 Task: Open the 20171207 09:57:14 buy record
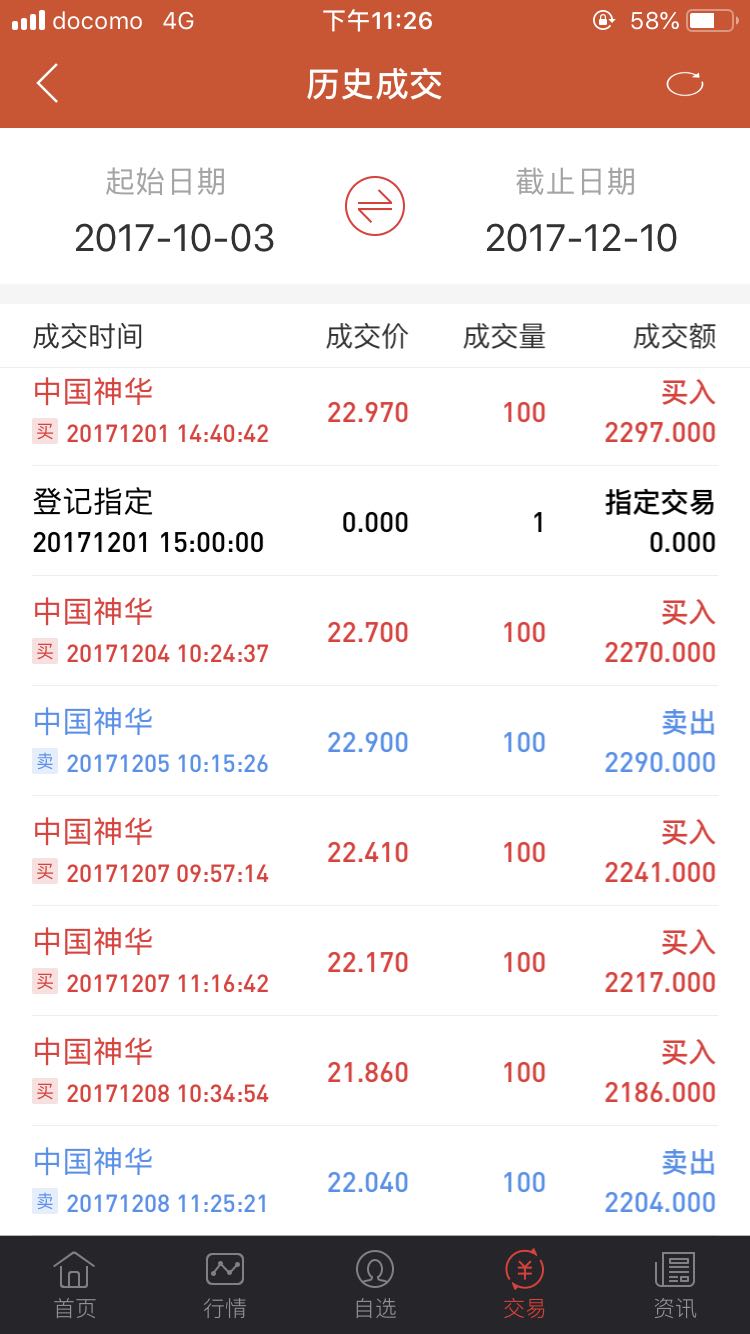[375, 851]
